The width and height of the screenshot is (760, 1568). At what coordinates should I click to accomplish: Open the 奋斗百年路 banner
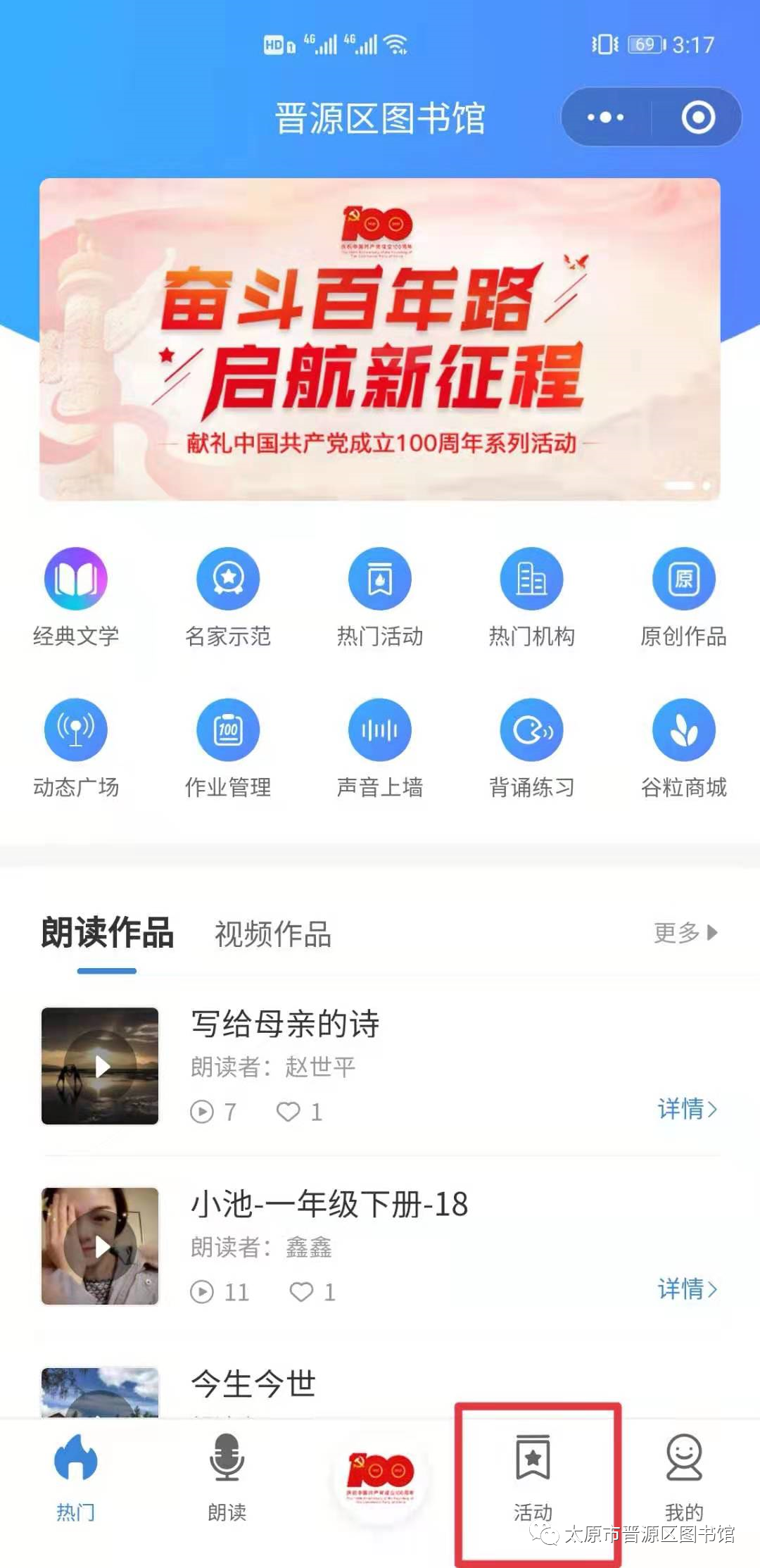(380, 339)
